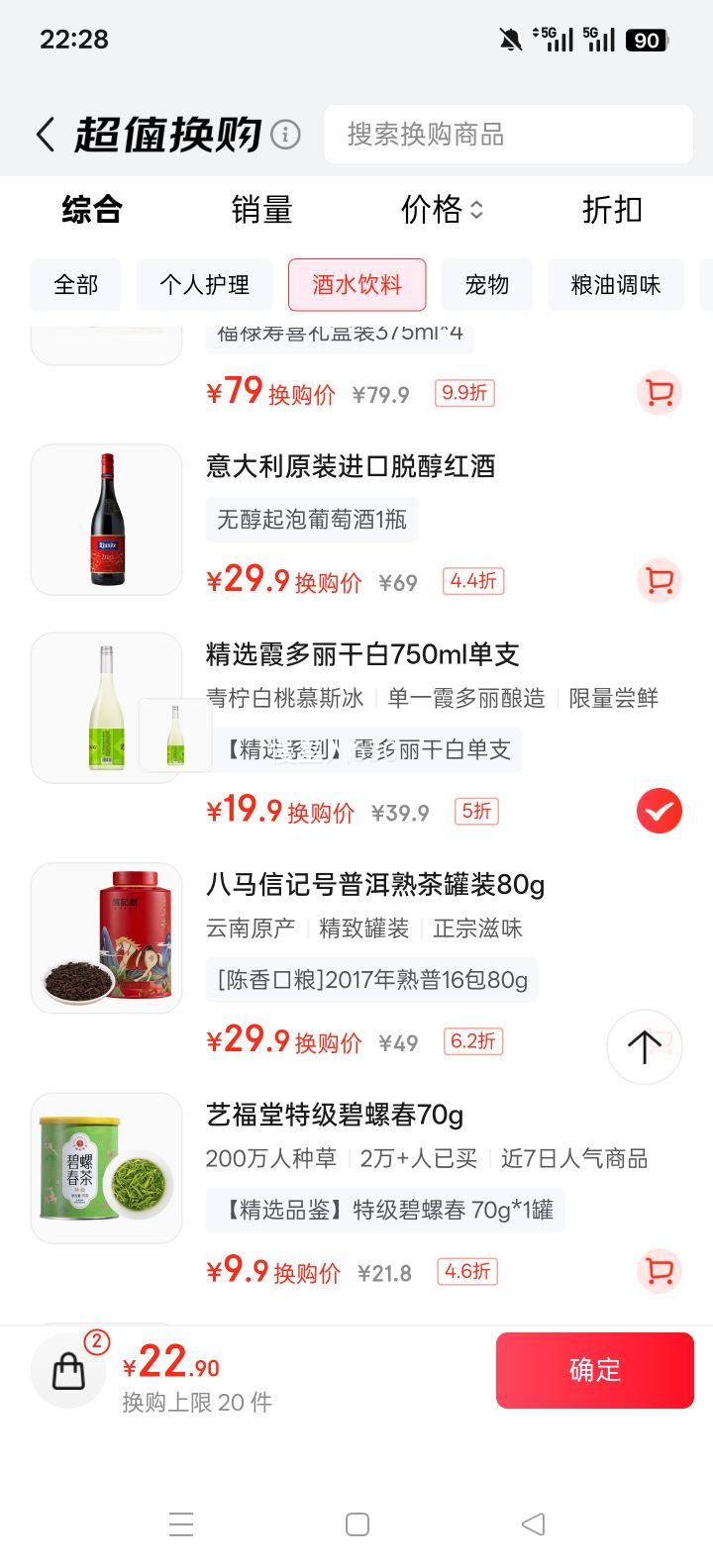Confirm selection with 确定 button
The width and height of the screenshot is (713, 1568).
[594, 1370]
